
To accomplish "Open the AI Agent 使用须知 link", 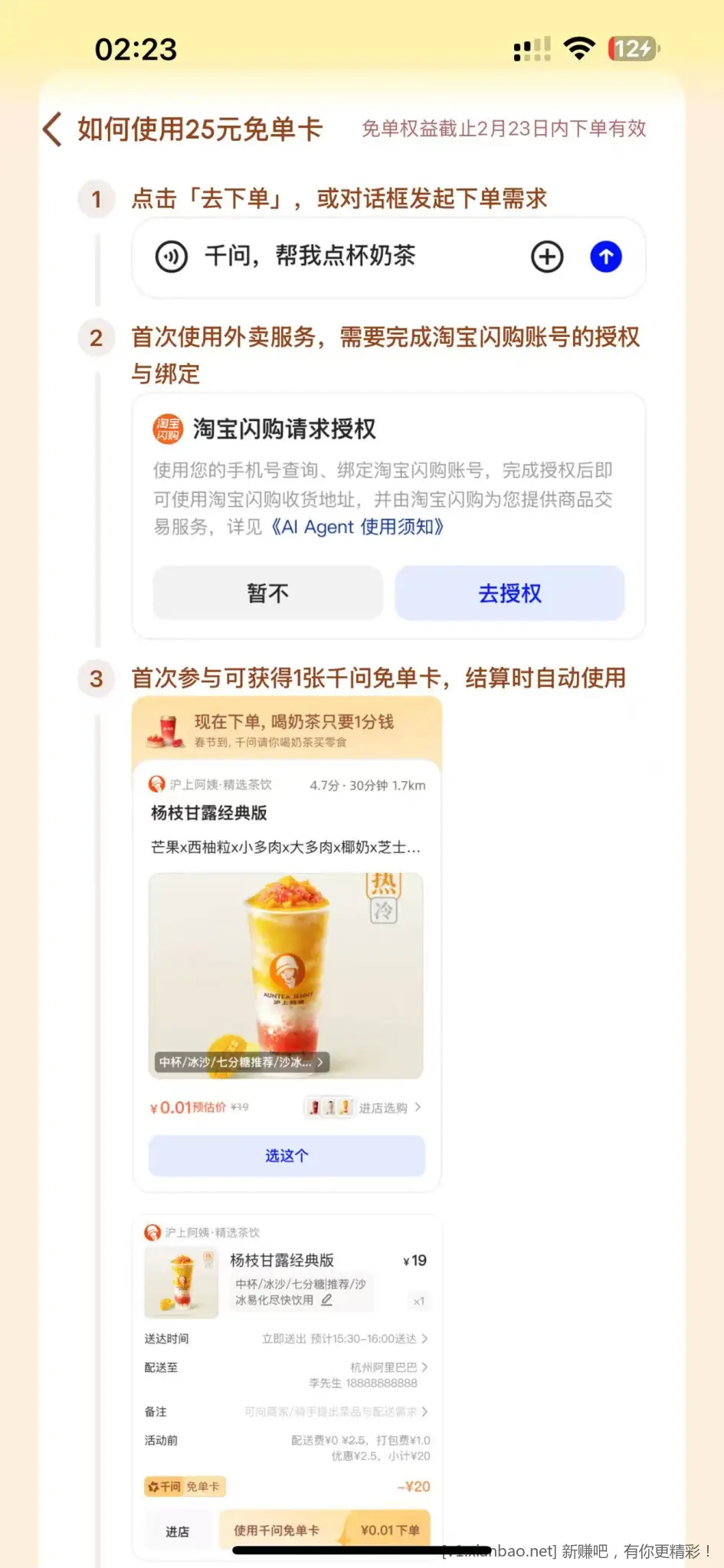I will [x=362, y=527].
